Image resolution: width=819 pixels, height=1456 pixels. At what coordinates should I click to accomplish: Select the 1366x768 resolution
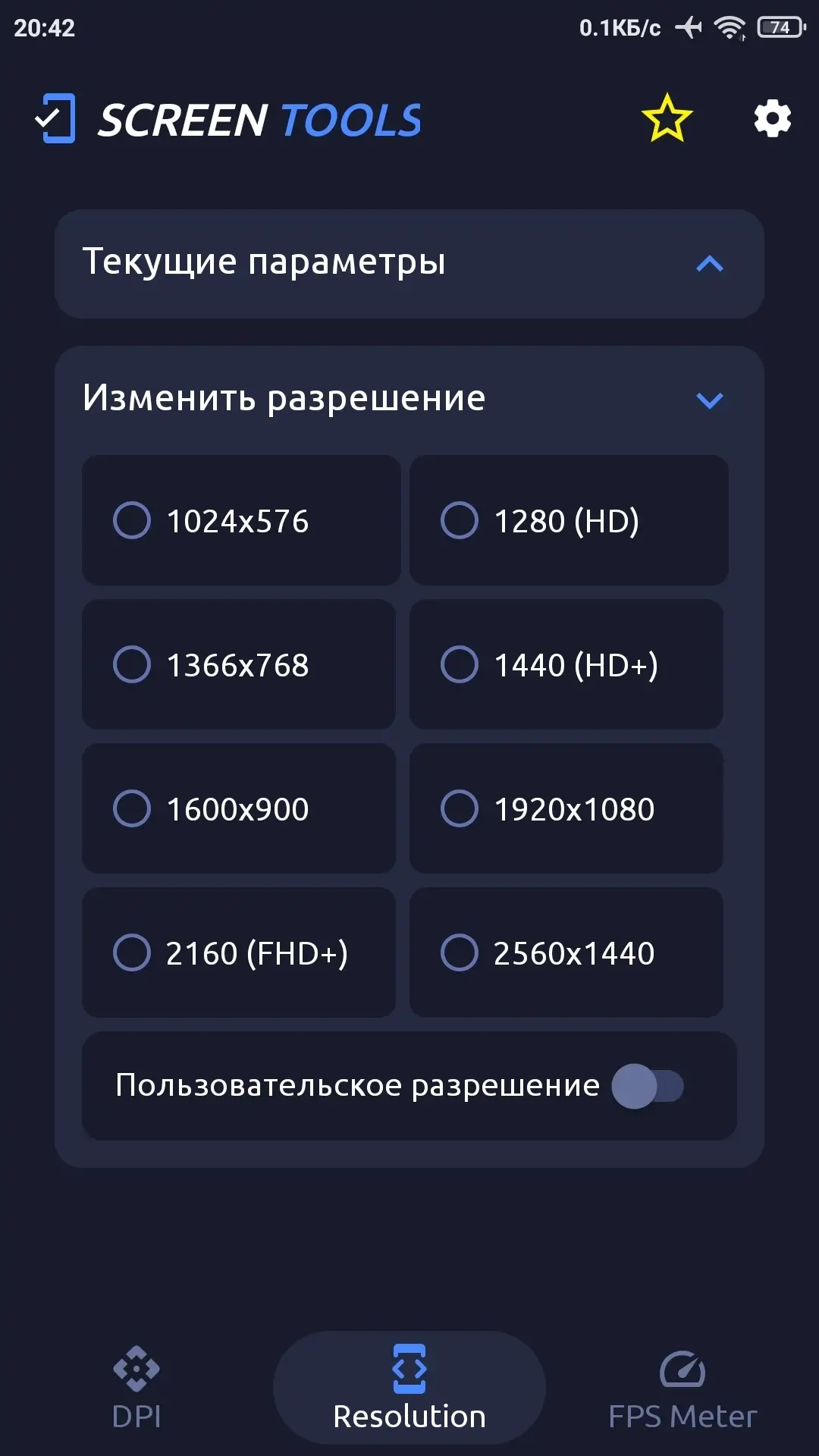pyautogui.click(x=239, y=664)
